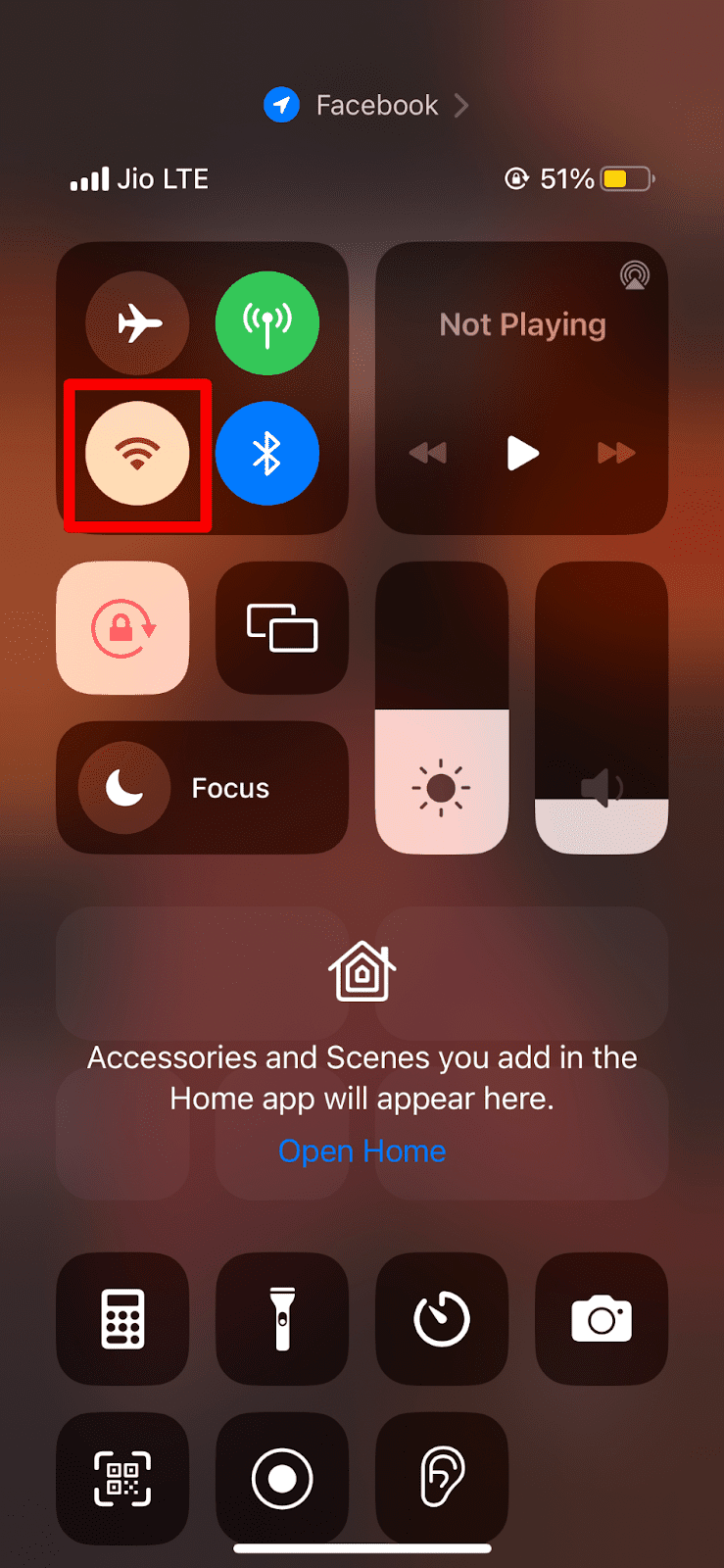The image size is (724, 1568).
Task: Tap the brightness slider
Action: pos(442,708)
